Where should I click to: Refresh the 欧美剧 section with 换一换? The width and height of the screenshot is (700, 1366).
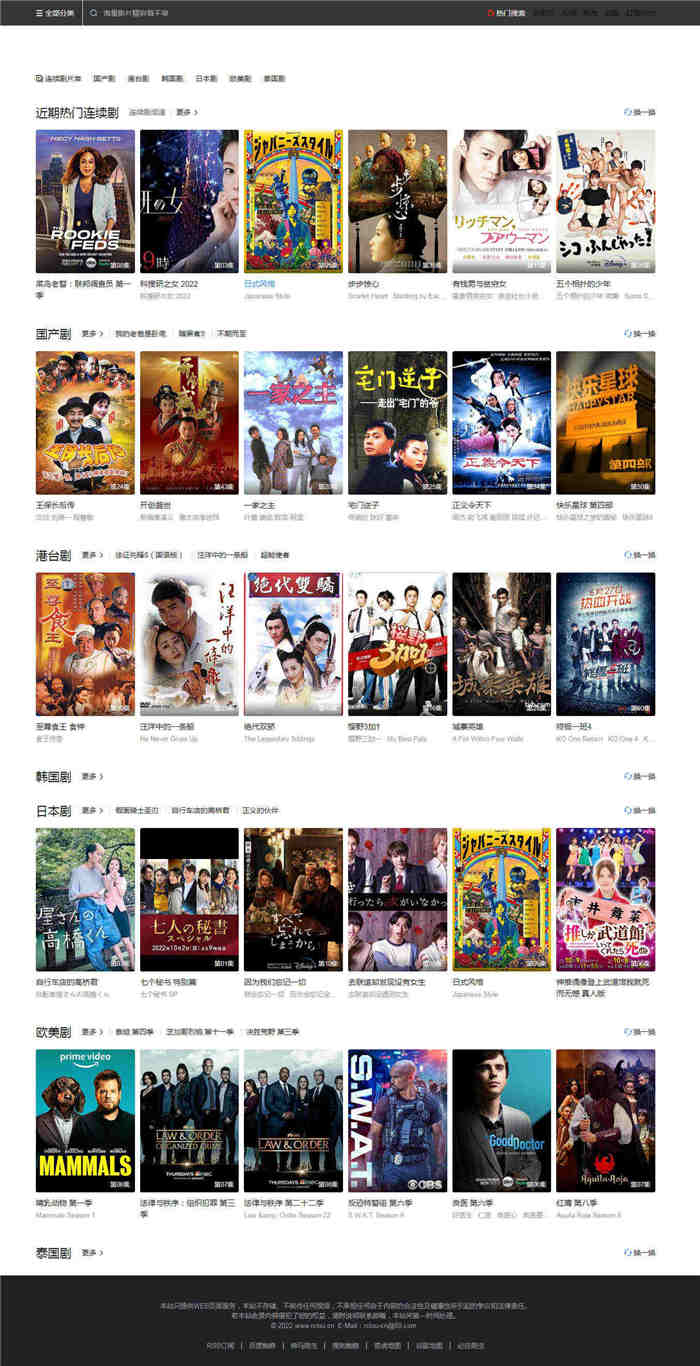pyautogui.click(x=640, y=1032)
